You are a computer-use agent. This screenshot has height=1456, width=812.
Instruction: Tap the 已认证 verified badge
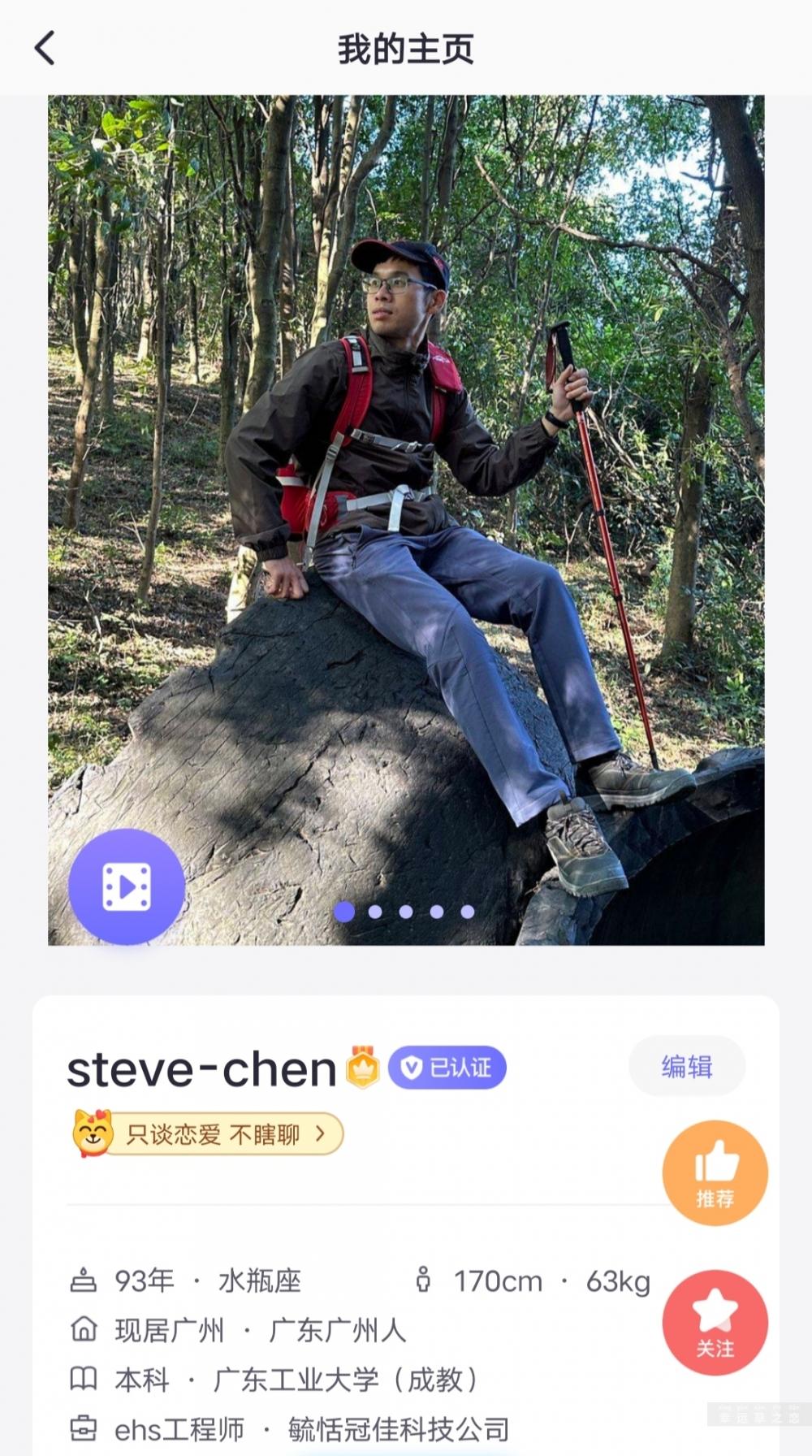click(x=447, y=1068)
